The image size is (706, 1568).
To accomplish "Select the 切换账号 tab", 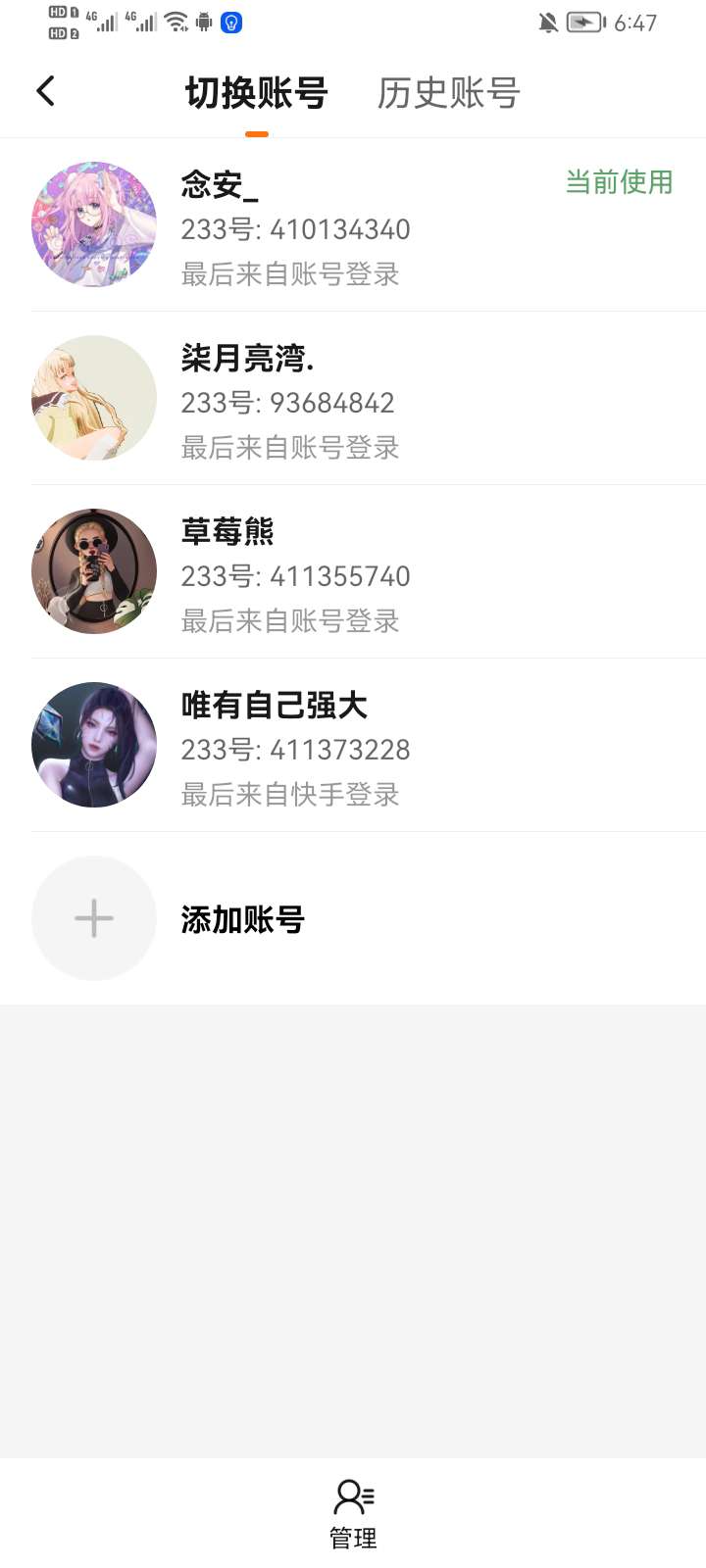I will pyautogui.click(x=256, y=93).
